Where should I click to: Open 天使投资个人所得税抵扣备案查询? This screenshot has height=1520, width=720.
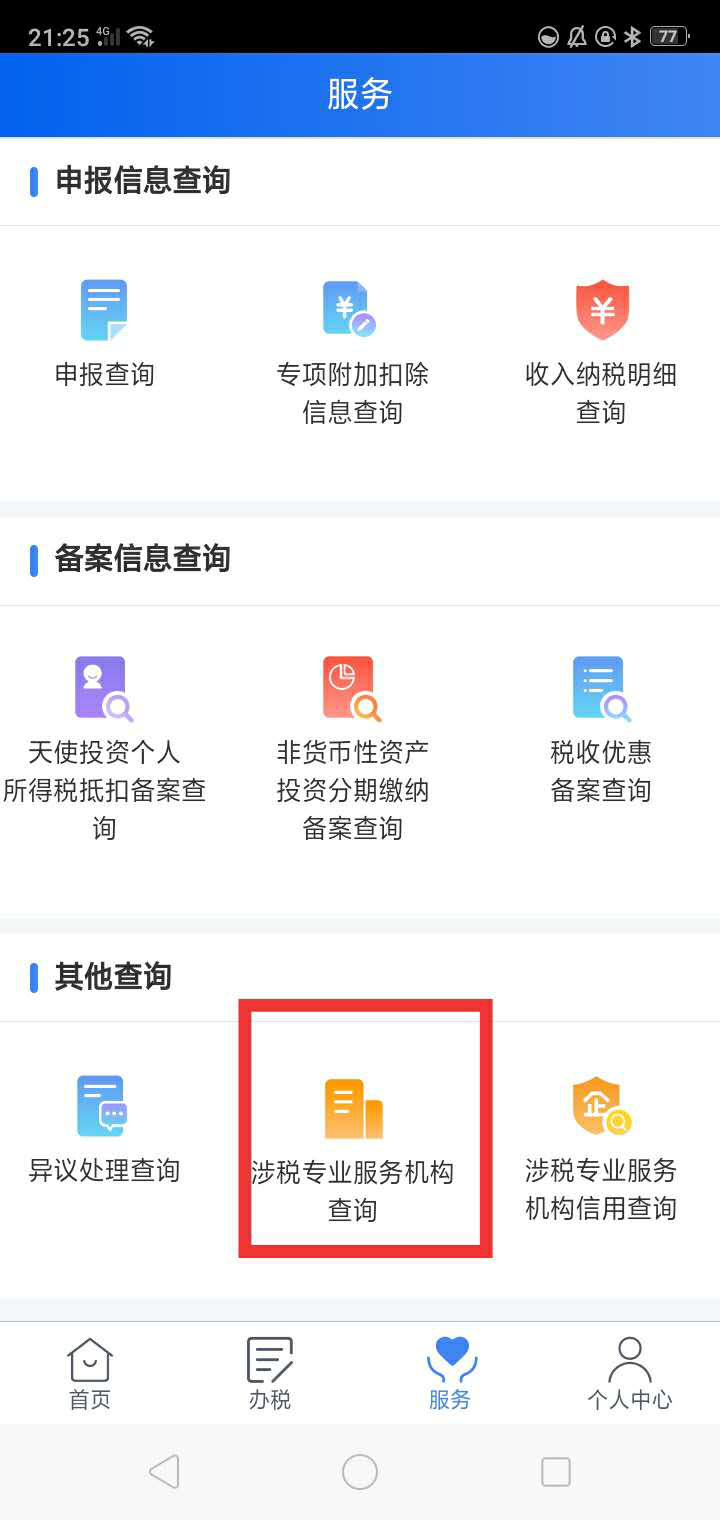pos(104,748)
